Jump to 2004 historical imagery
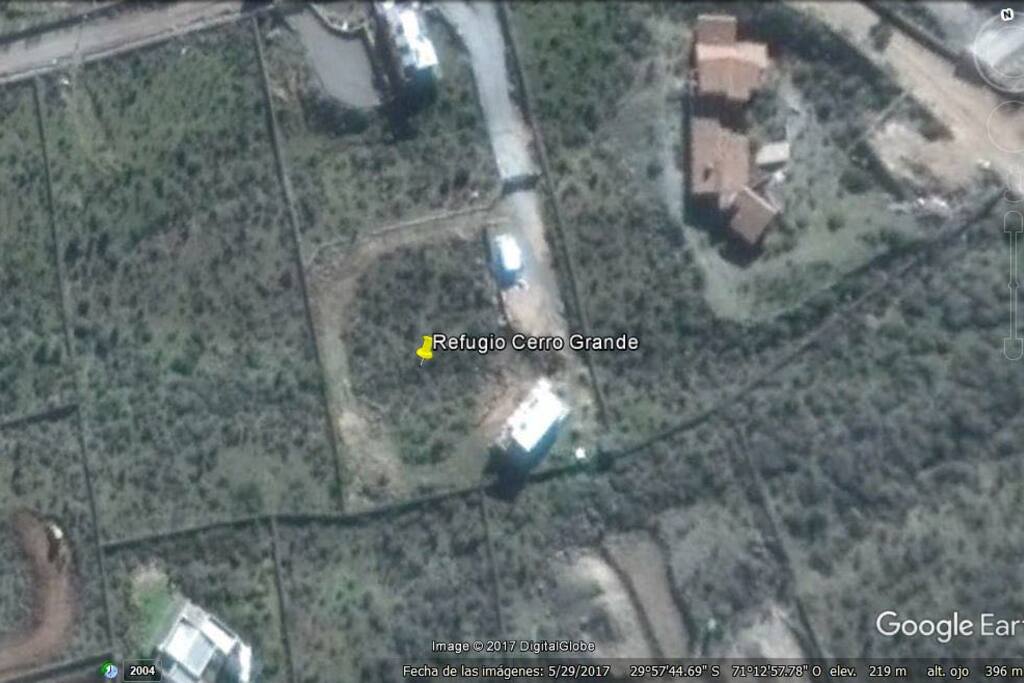Viewport: 1024px width, 683px height. pos(142,670)
